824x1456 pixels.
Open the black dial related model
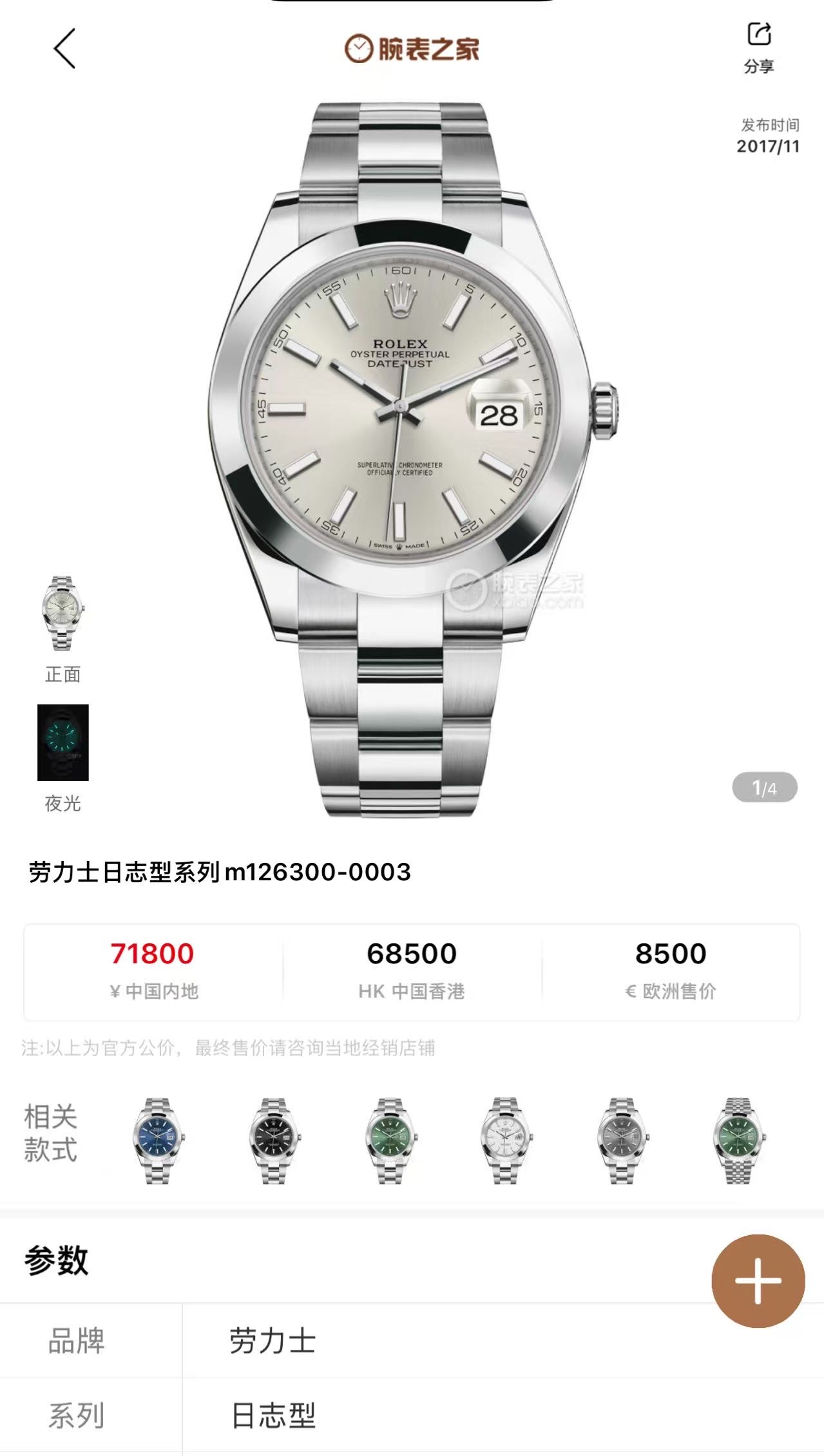273,1140
